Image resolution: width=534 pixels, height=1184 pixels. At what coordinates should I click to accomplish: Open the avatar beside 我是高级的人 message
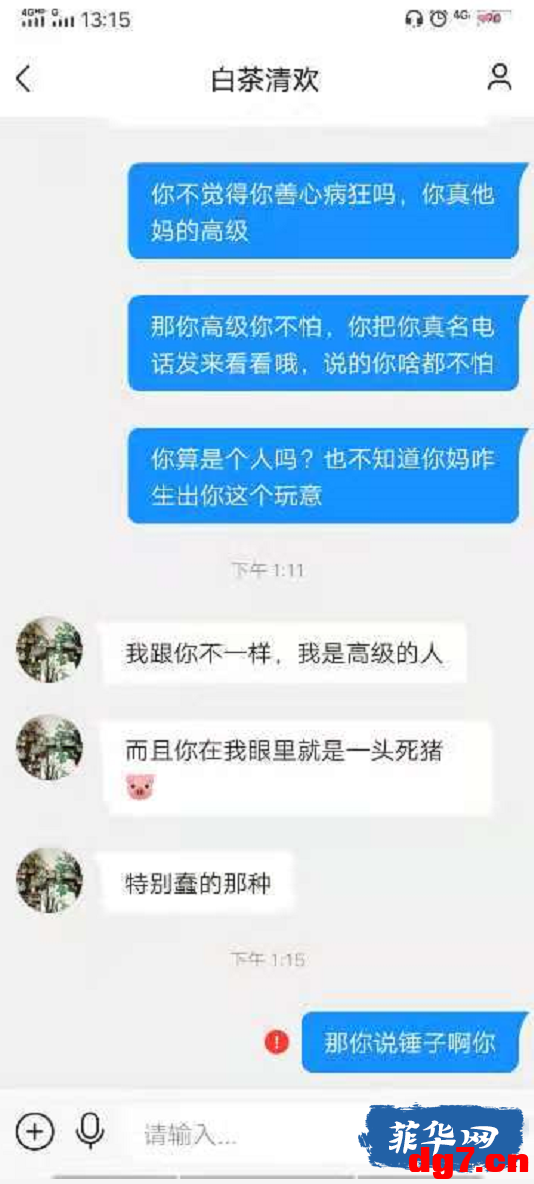(50, 650)
